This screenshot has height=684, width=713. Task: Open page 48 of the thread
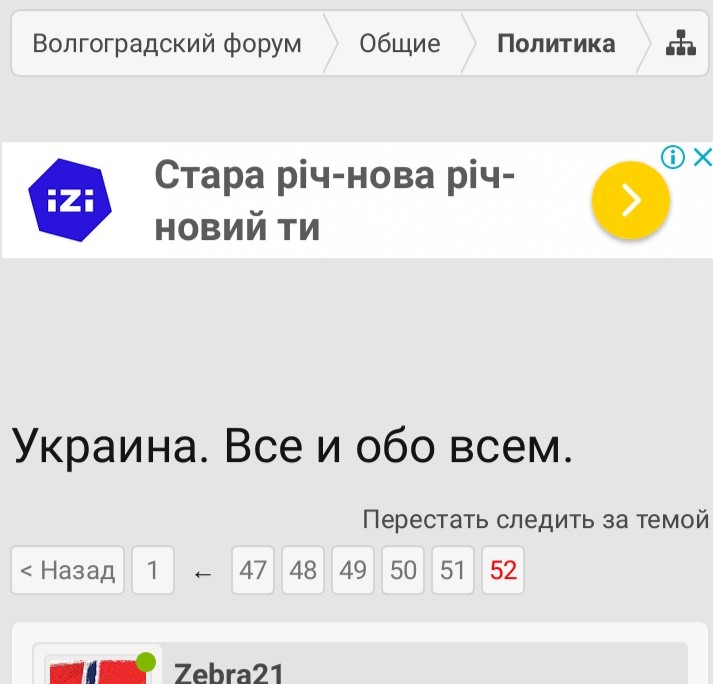(303, 571)
